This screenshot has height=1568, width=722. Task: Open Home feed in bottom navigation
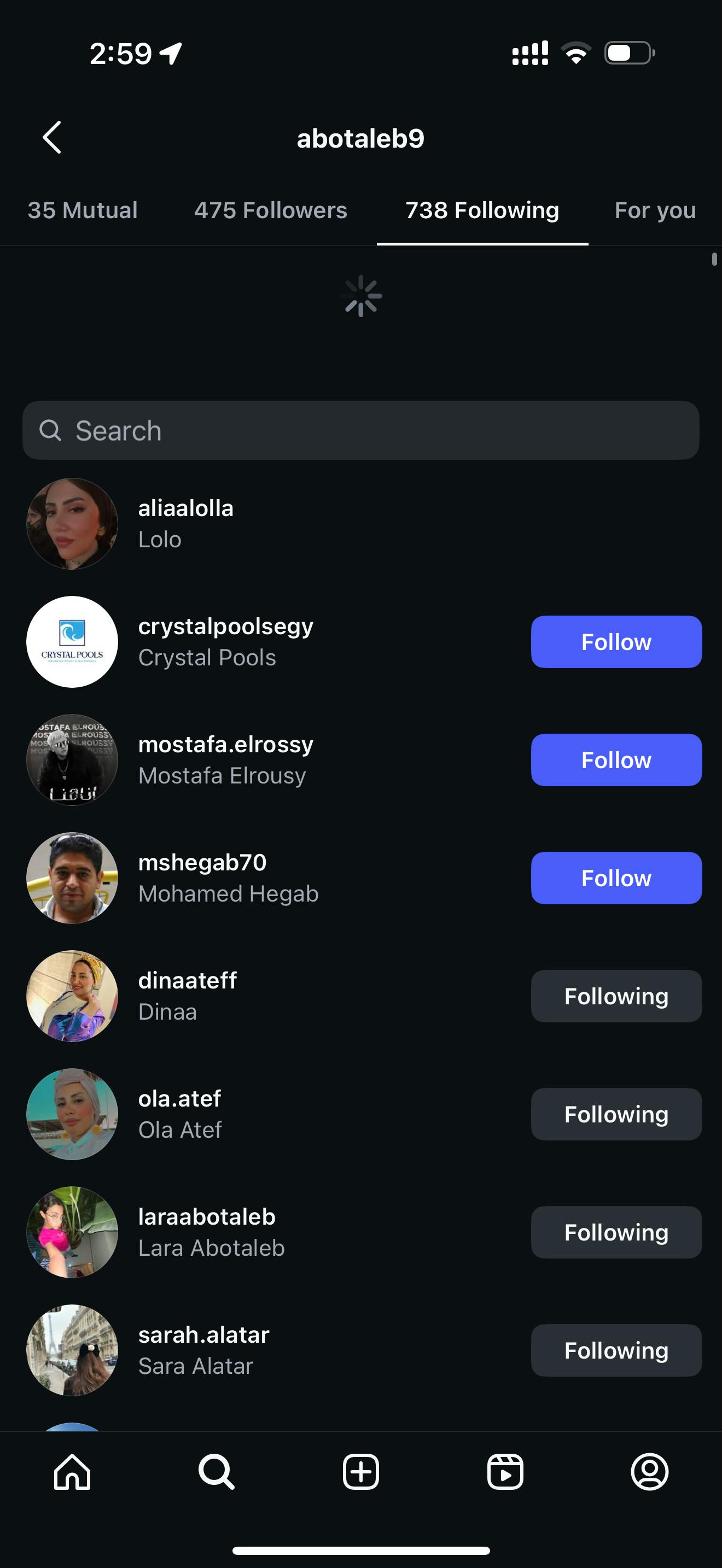click(x=72, y=1472)
